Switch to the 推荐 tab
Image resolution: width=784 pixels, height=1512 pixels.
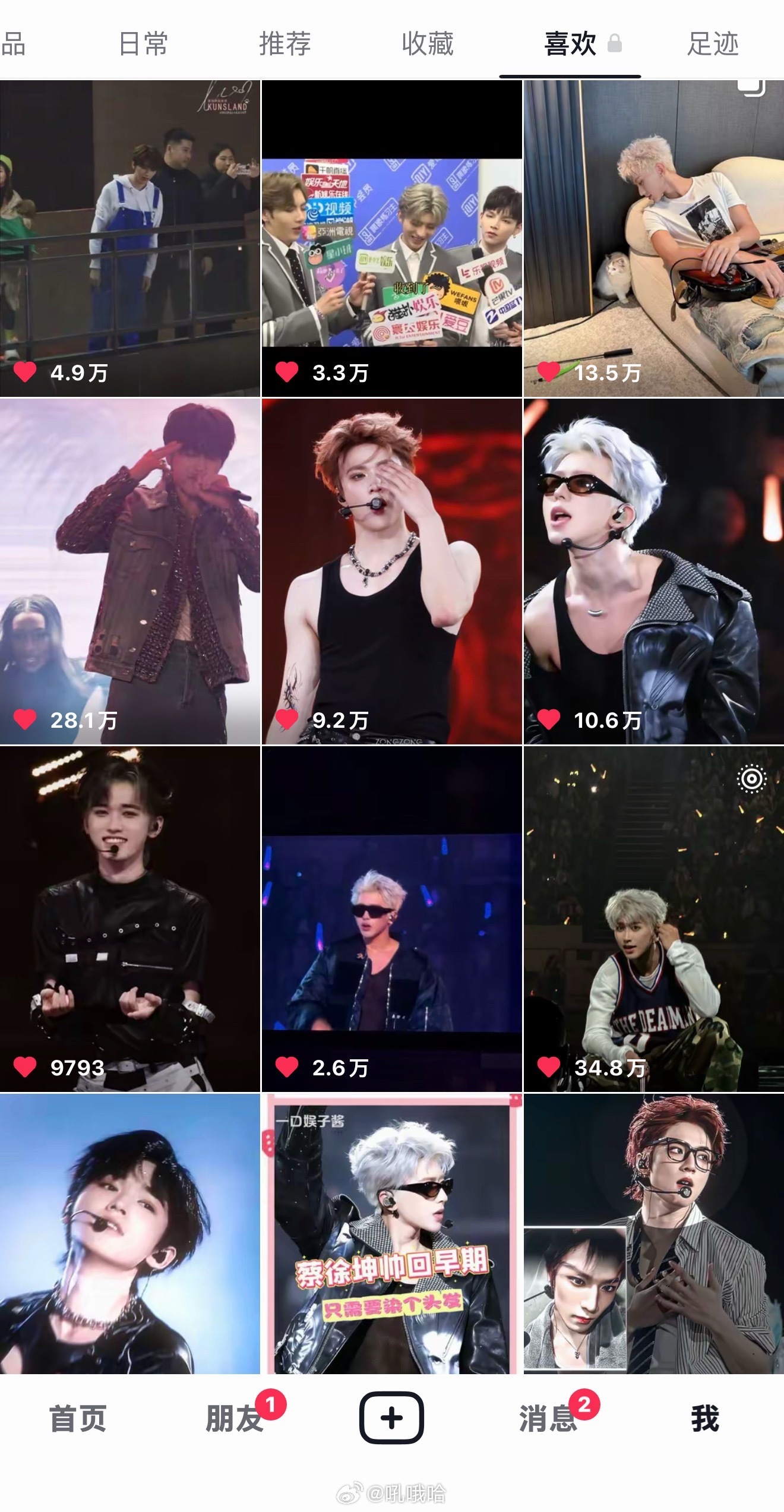pyautogui.click(x=285, y=44)
